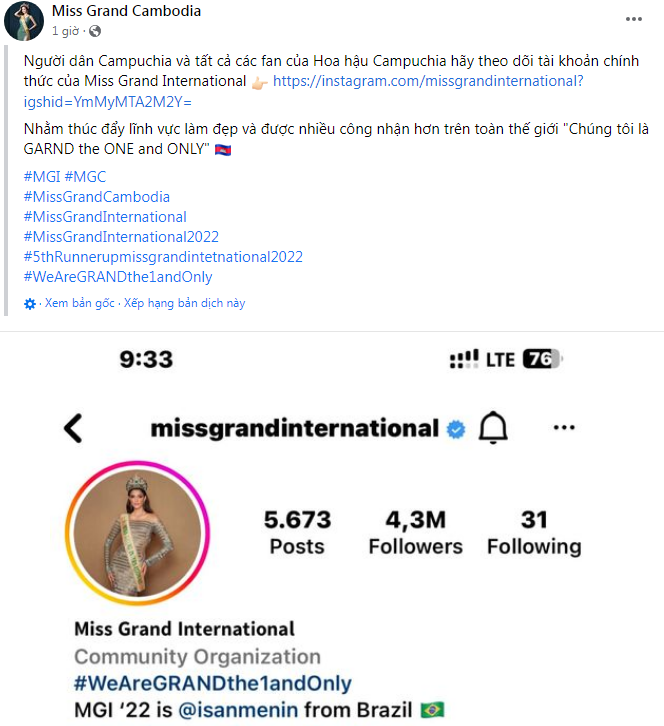Open the #5thRunnerupmissgrandintetnational2022 hashtag
This screenshot has height=726, width=664.
pos(162,257)
